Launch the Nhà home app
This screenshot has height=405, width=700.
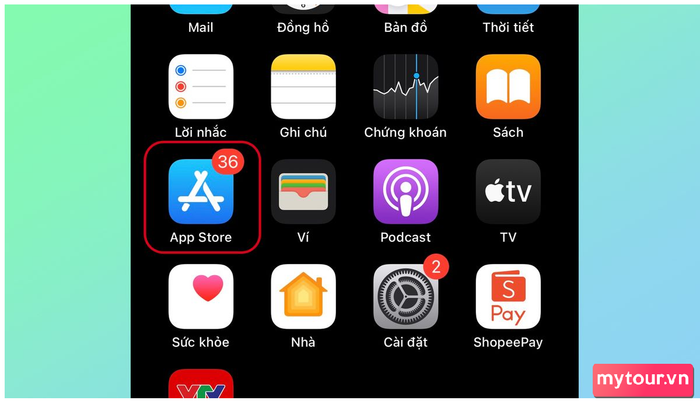tap(303, 297)
